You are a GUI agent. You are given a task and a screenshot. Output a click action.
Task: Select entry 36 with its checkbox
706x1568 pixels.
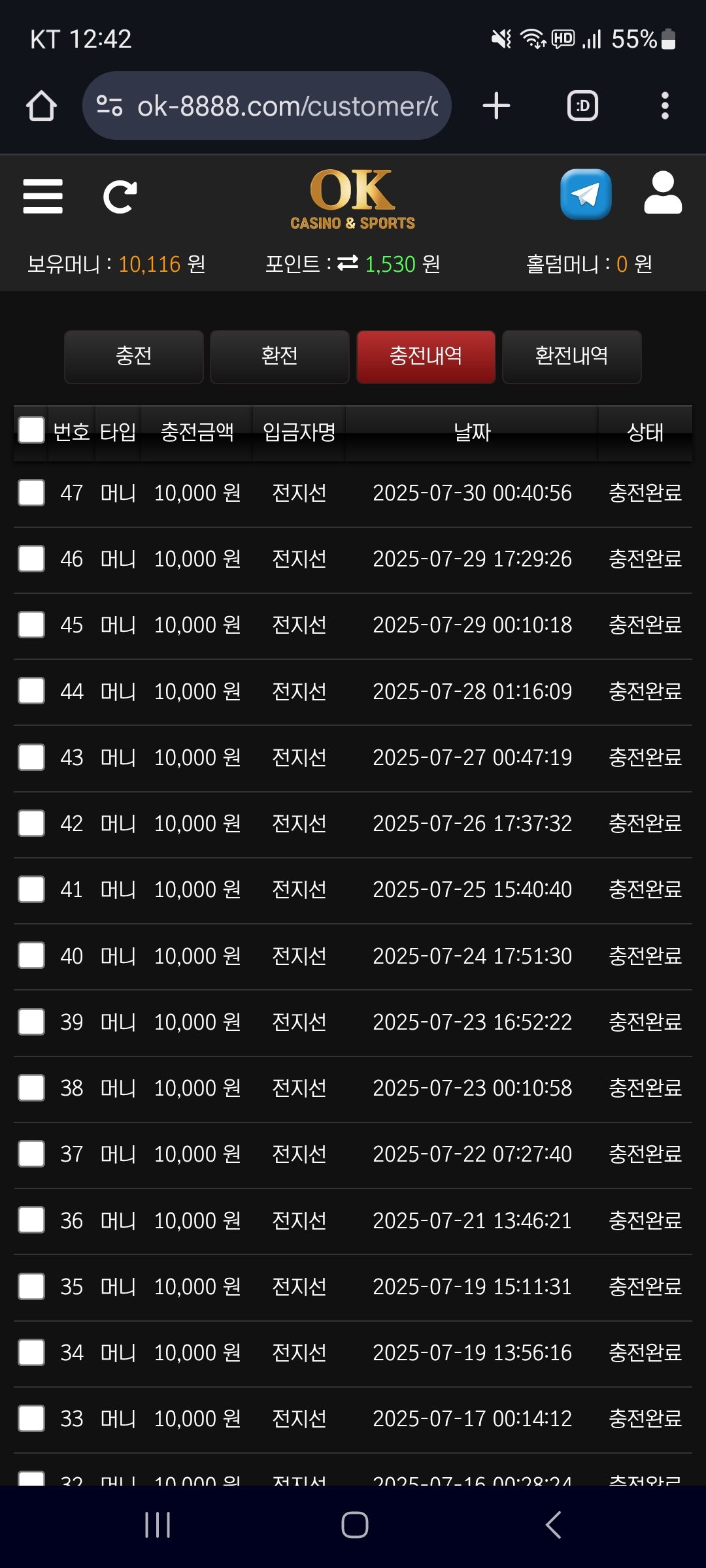31,1220
